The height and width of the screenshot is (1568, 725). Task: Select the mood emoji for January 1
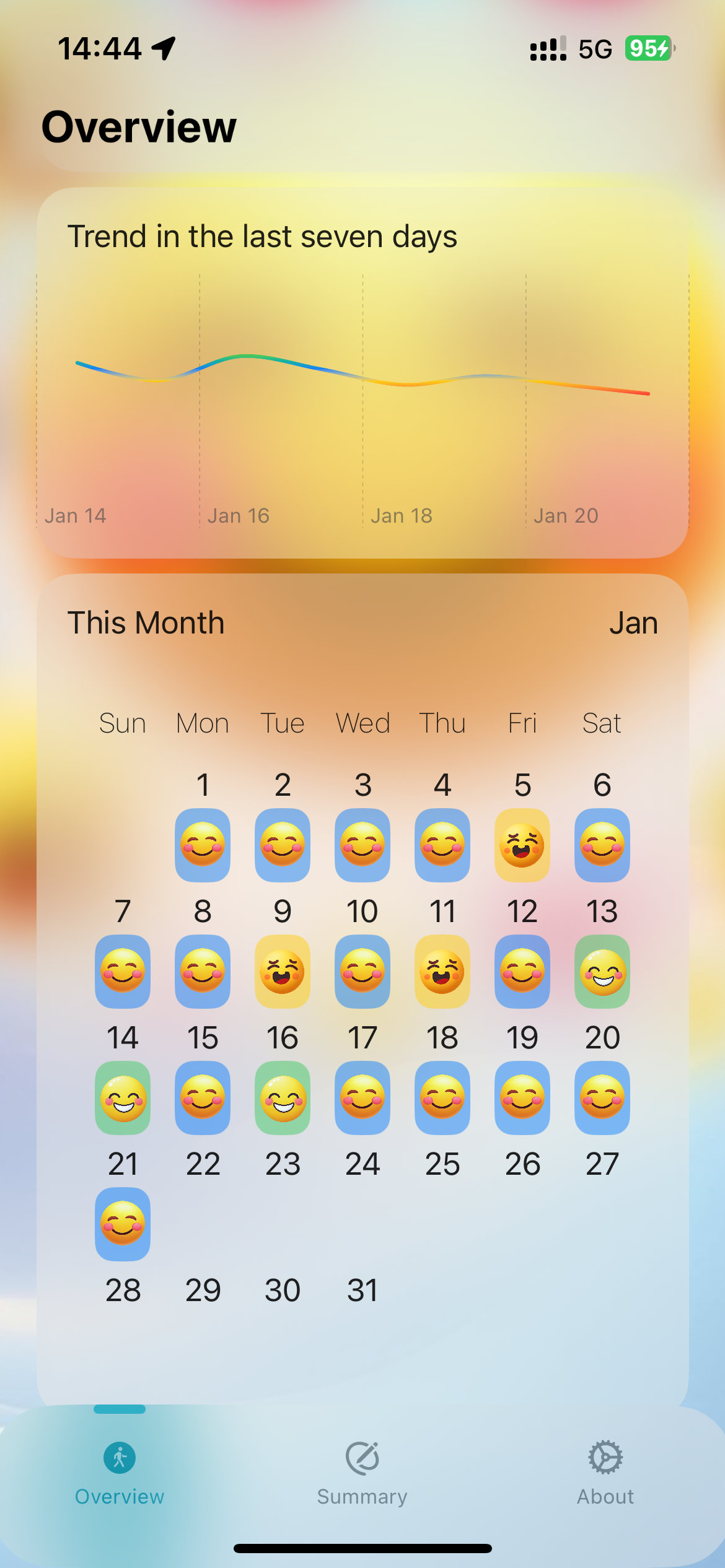203,845
